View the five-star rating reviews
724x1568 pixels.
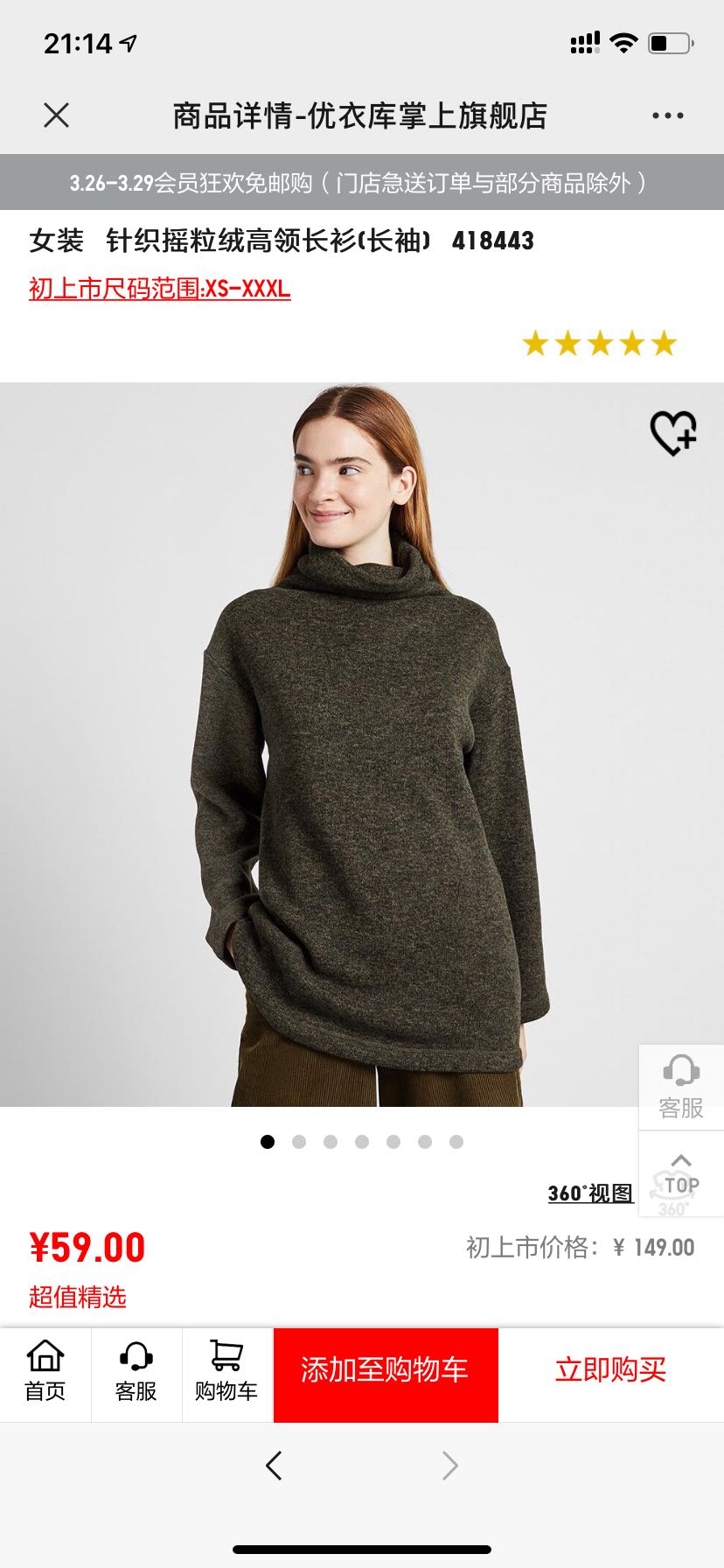pos(600,344)
